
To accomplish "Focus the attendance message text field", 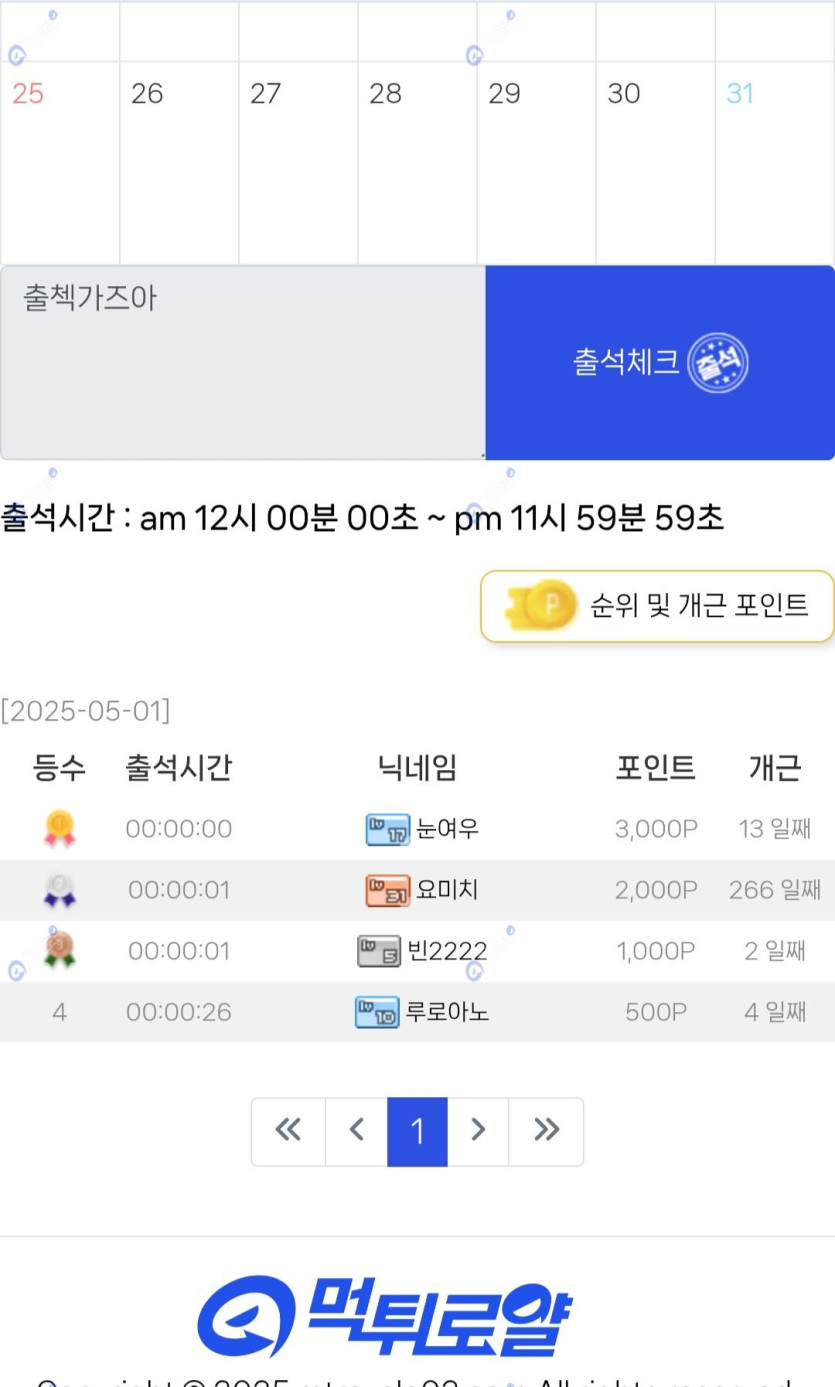I will pos(243,362).
